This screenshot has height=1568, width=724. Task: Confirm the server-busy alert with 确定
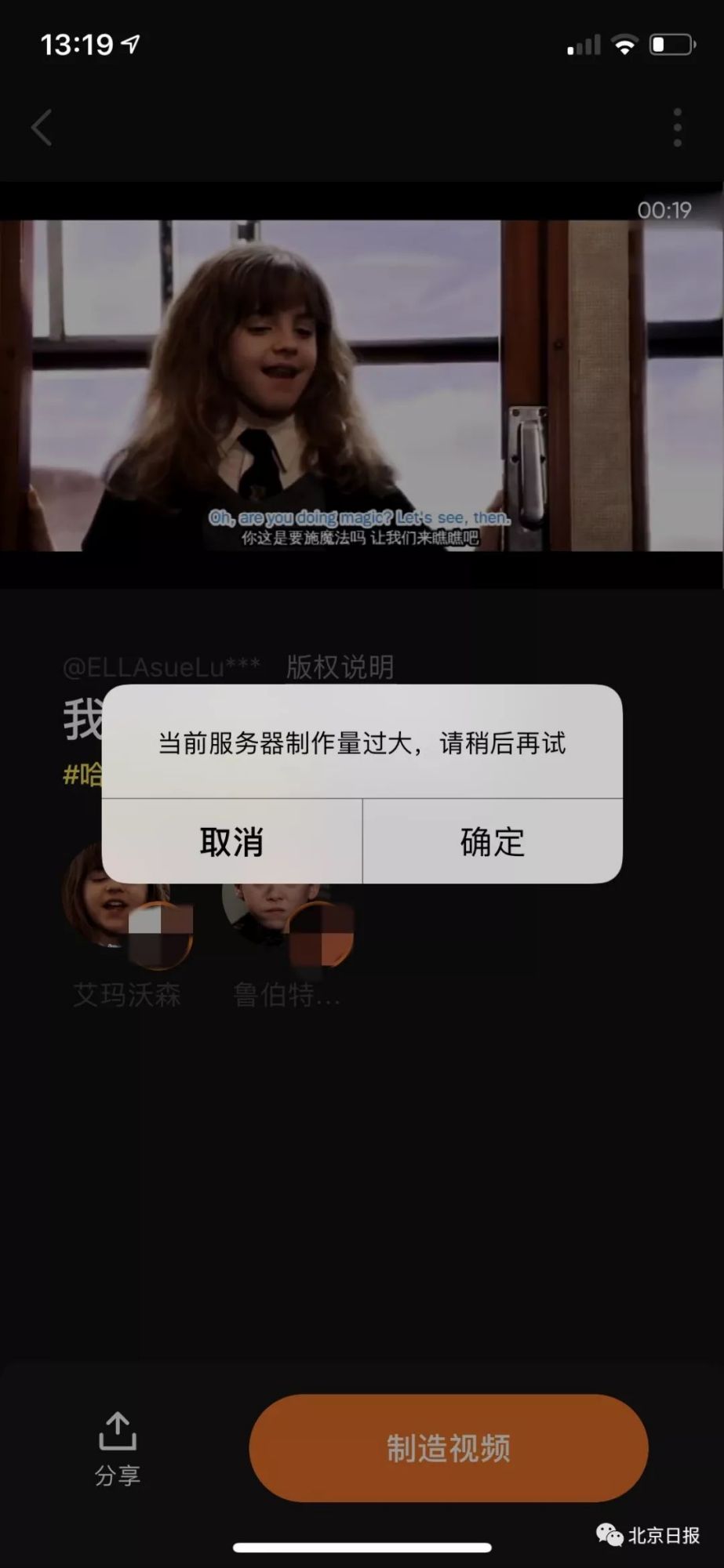coord(493,842)
